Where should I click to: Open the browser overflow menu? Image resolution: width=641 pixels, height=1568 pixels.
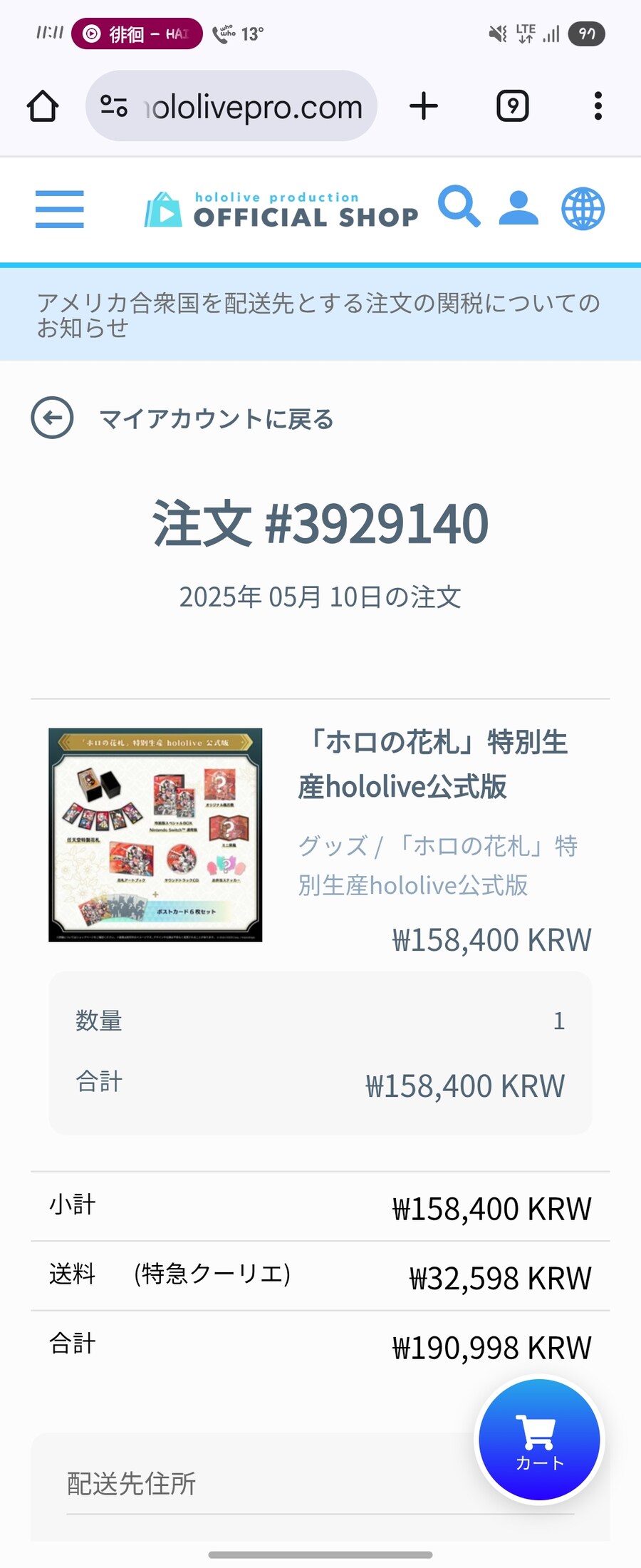click(x=598, y=107)
